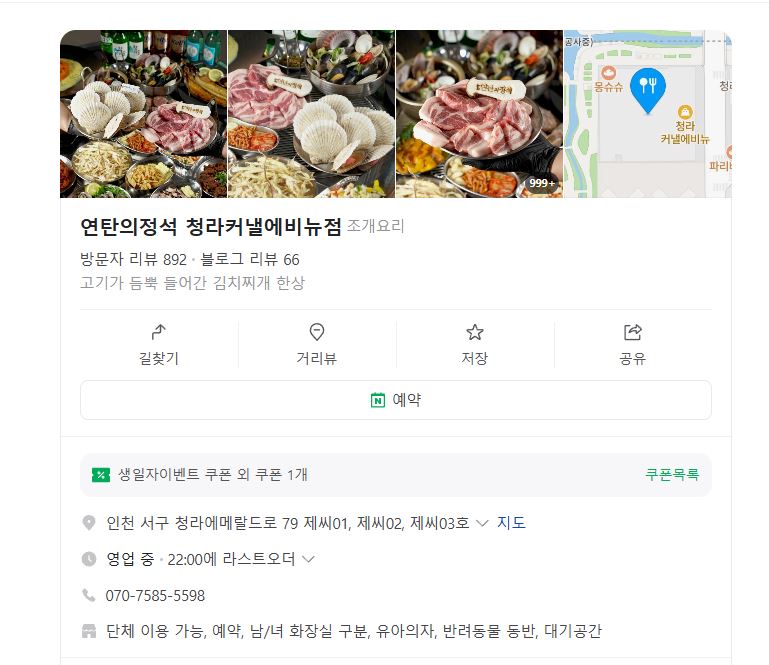
Task: Open the map thumbnail with location pin
Action: pos(648,114)
